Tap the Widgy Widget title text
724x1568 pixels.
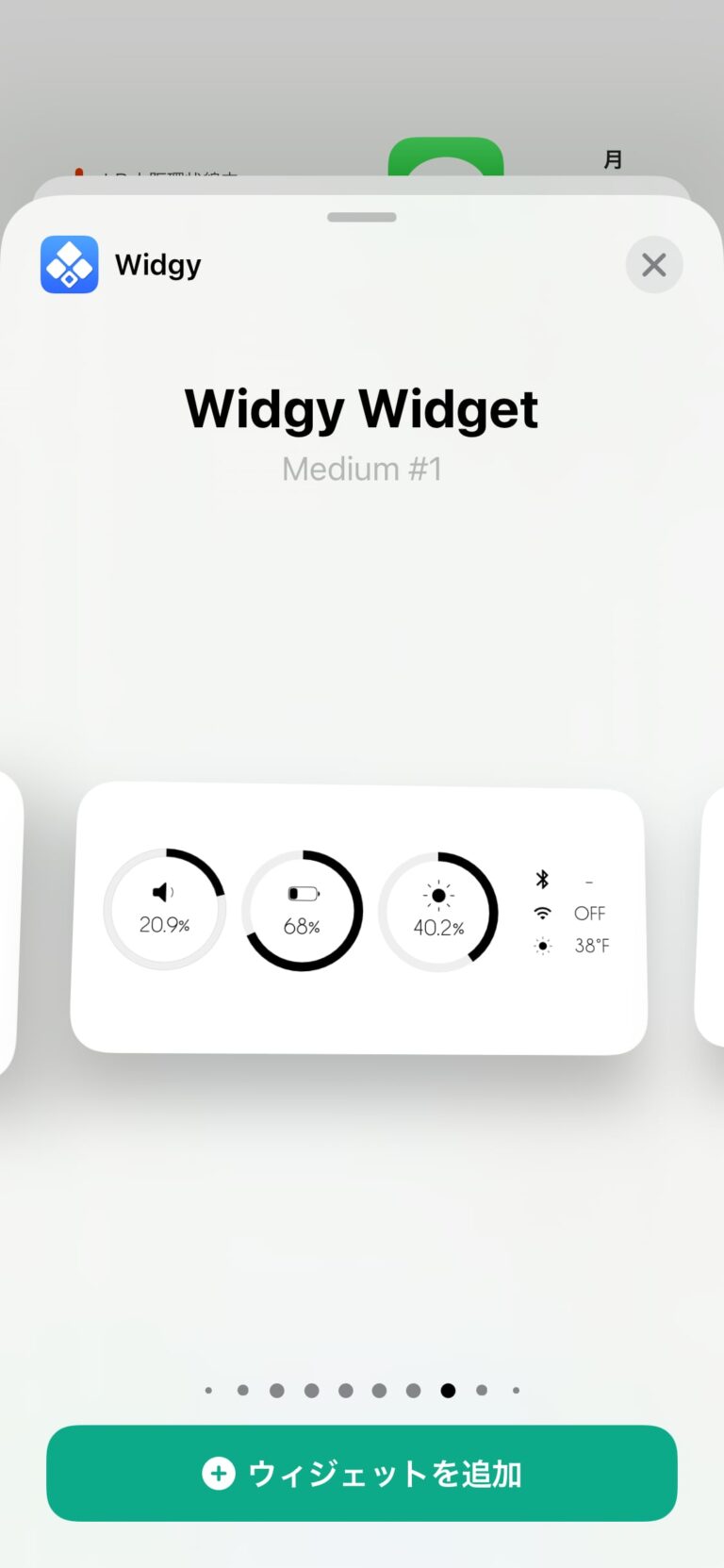[x=361, y=408]
